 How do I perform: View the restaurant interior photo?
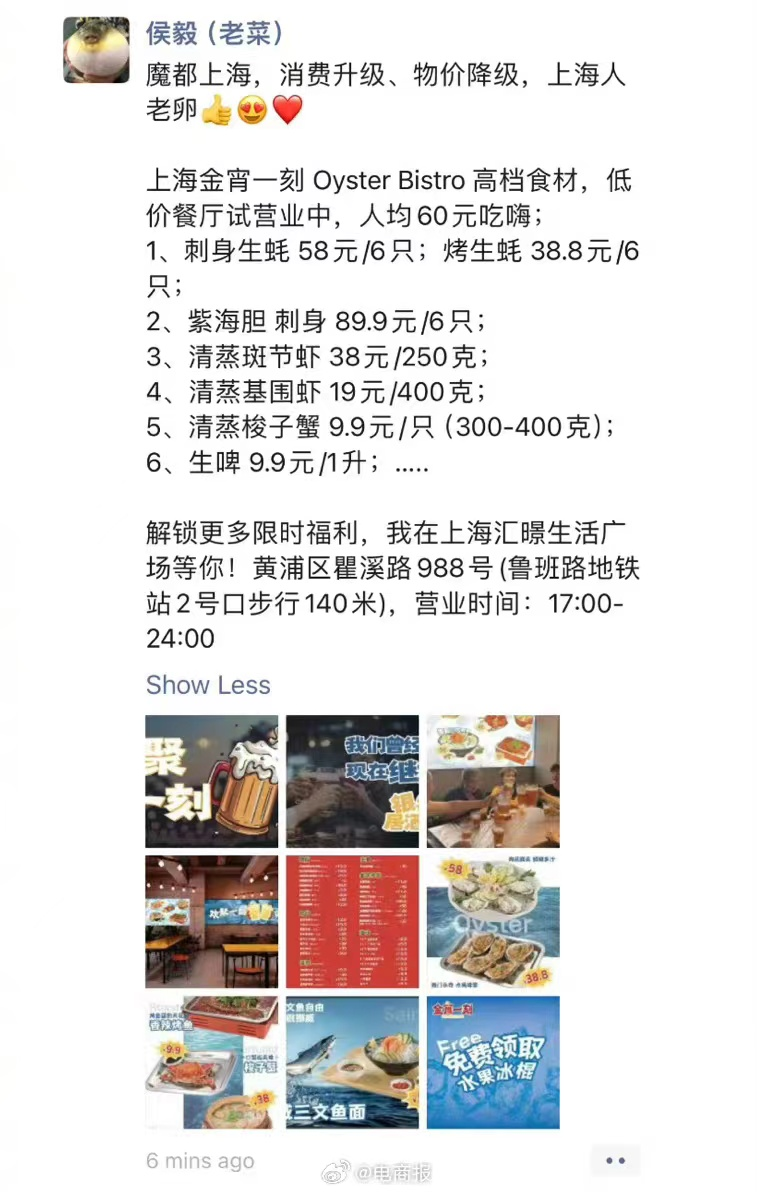pos(211,921)
